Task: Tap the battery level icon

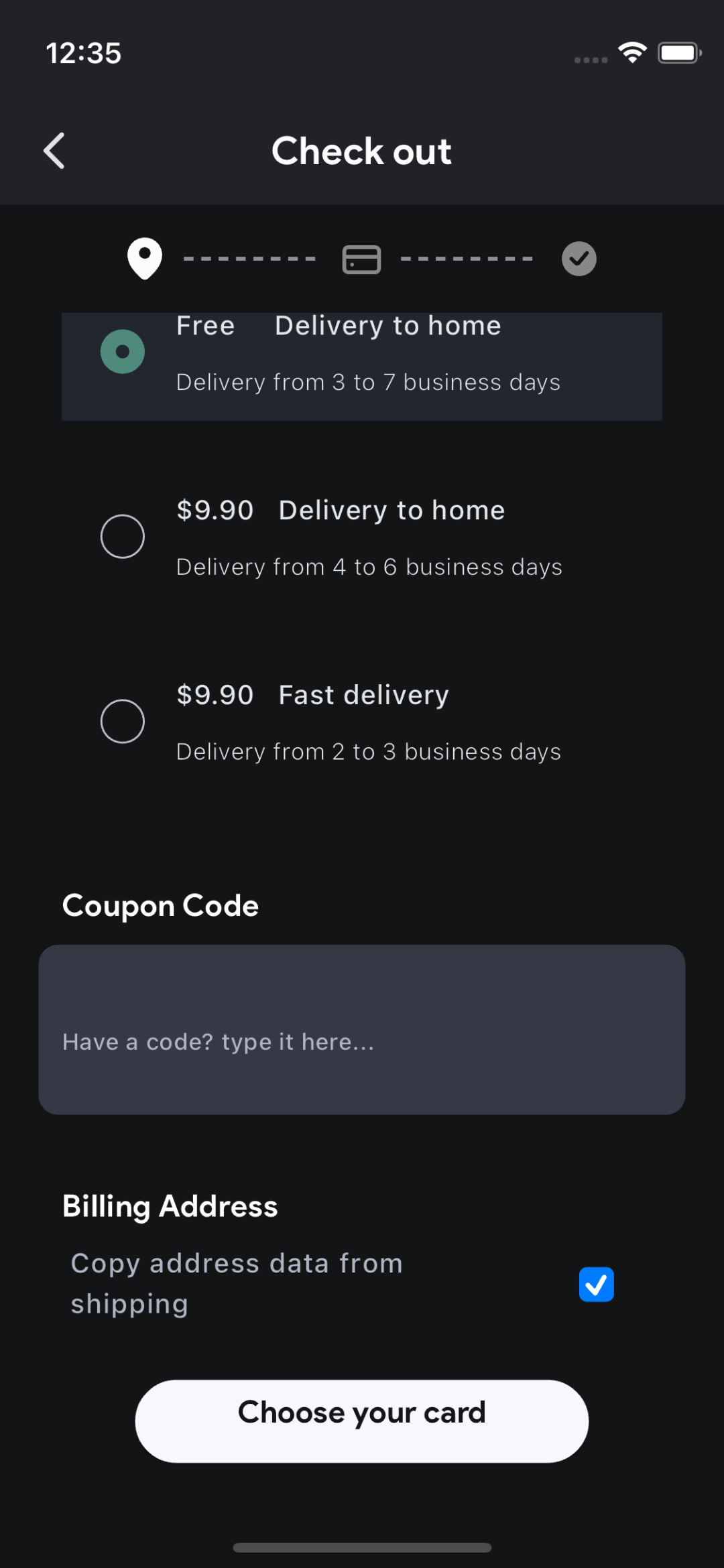Action: (678, 52)
